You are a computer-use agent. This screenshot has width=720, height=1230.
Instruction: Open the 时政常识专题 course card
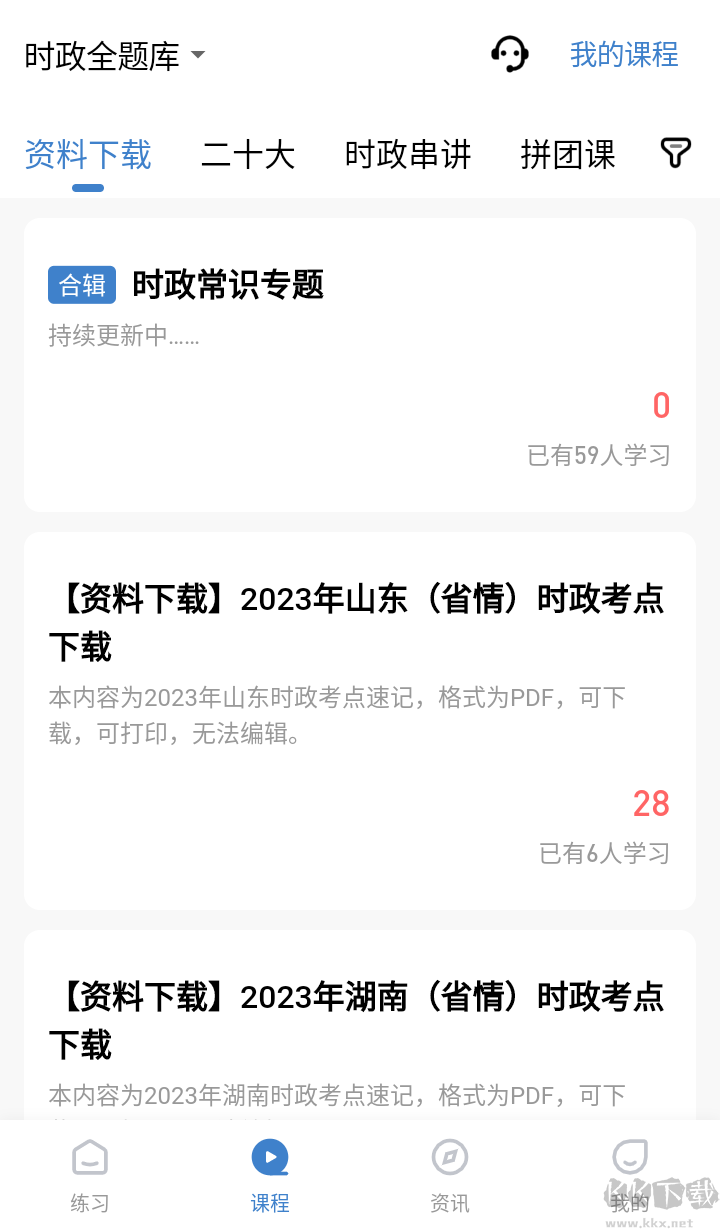[x=360, y=364]
